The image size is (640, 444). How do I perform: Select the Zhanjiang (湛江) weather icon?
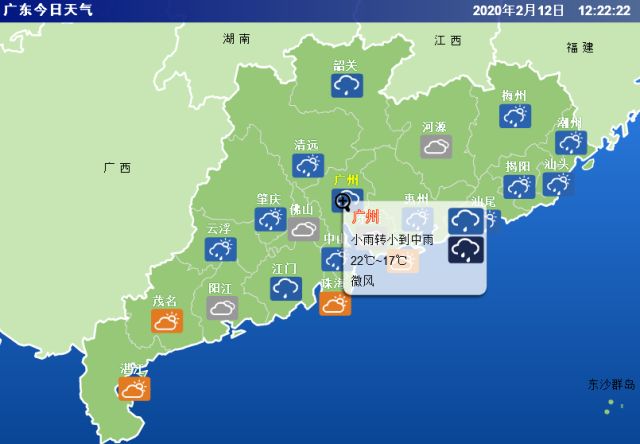point(133,388)
